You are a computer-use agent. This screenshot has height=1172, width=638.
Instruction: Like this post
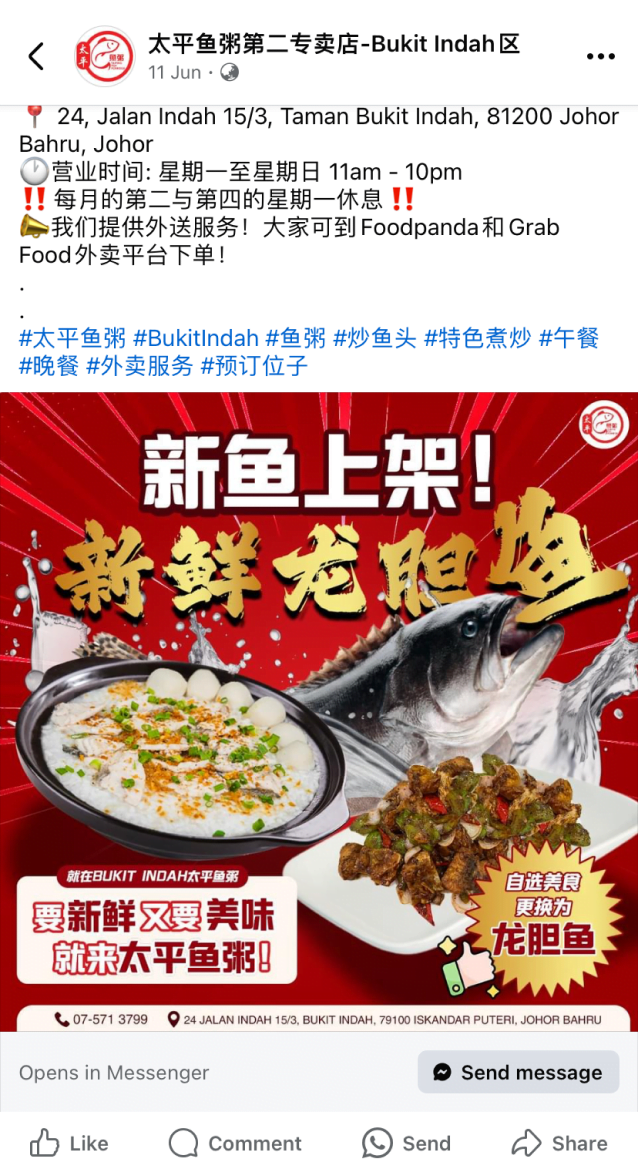click(69, 1143)
